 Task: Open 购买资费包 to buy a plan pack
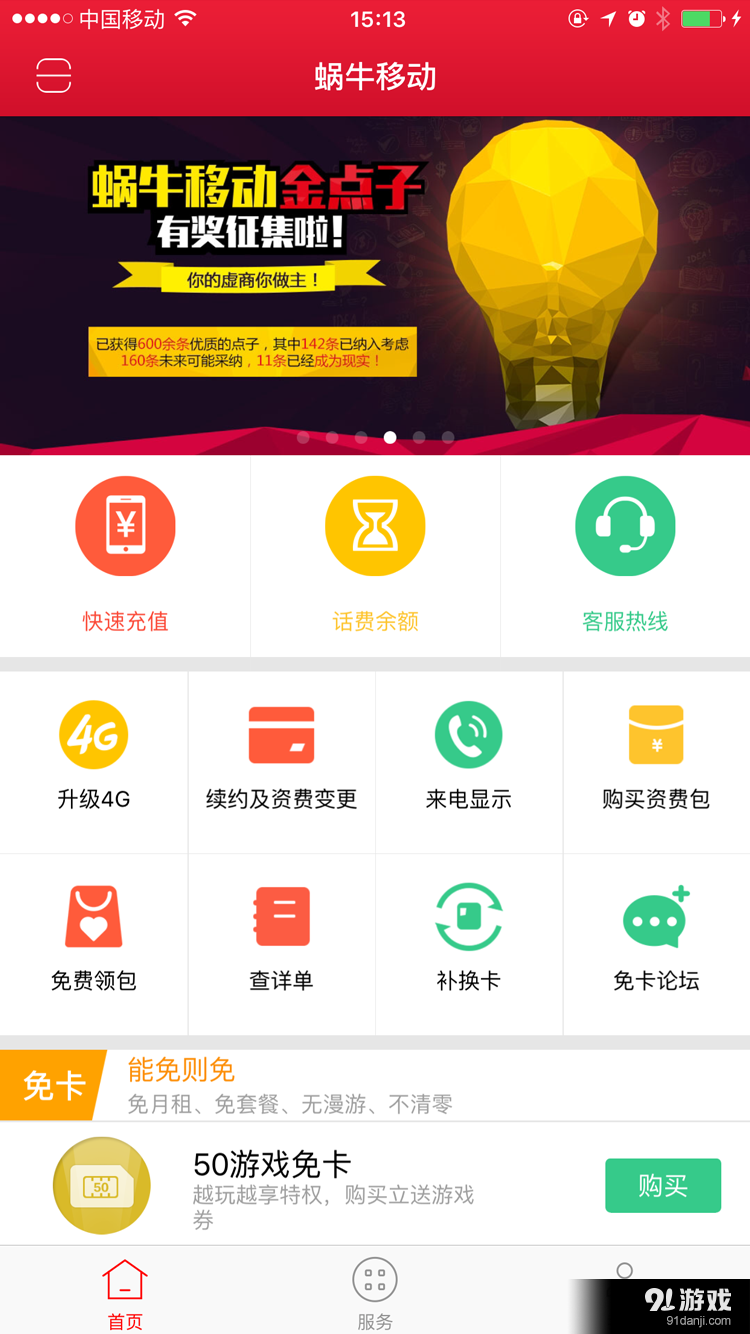tap(656, 760)
